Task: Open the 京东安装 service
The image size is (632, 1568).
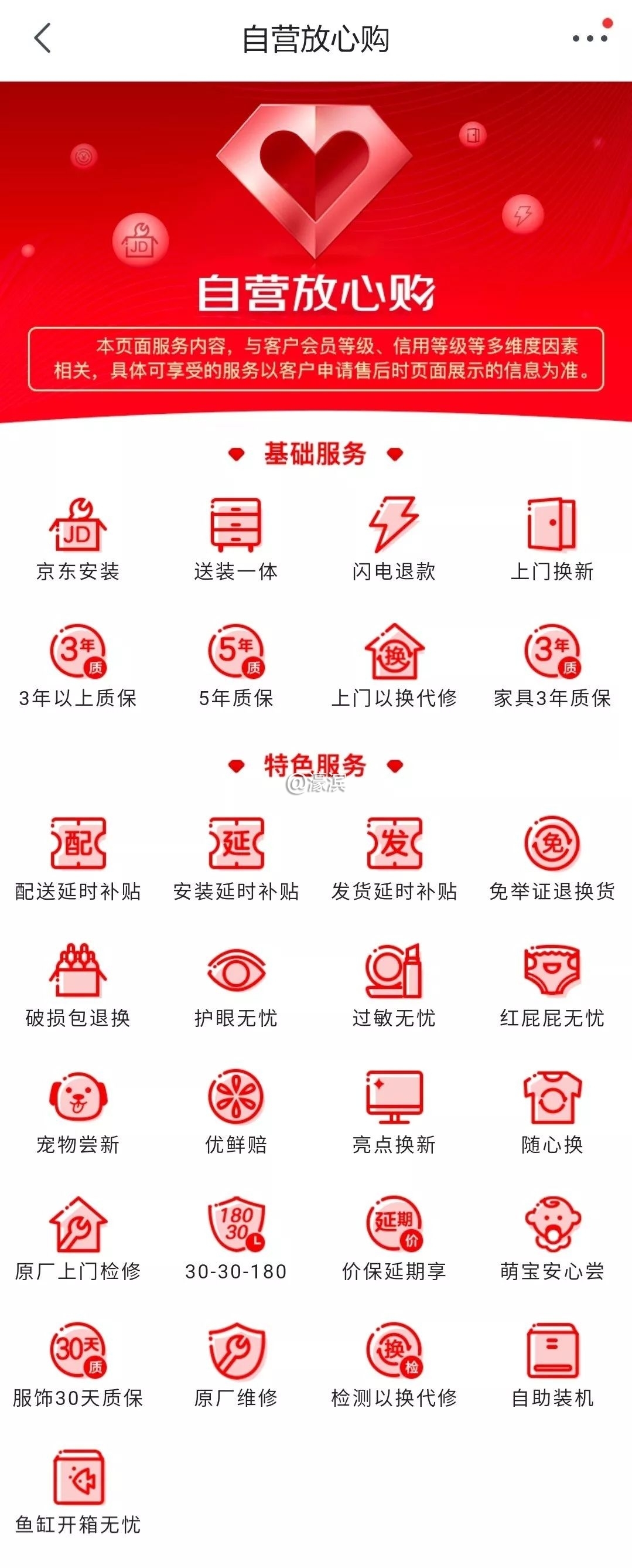Action: 78,539
